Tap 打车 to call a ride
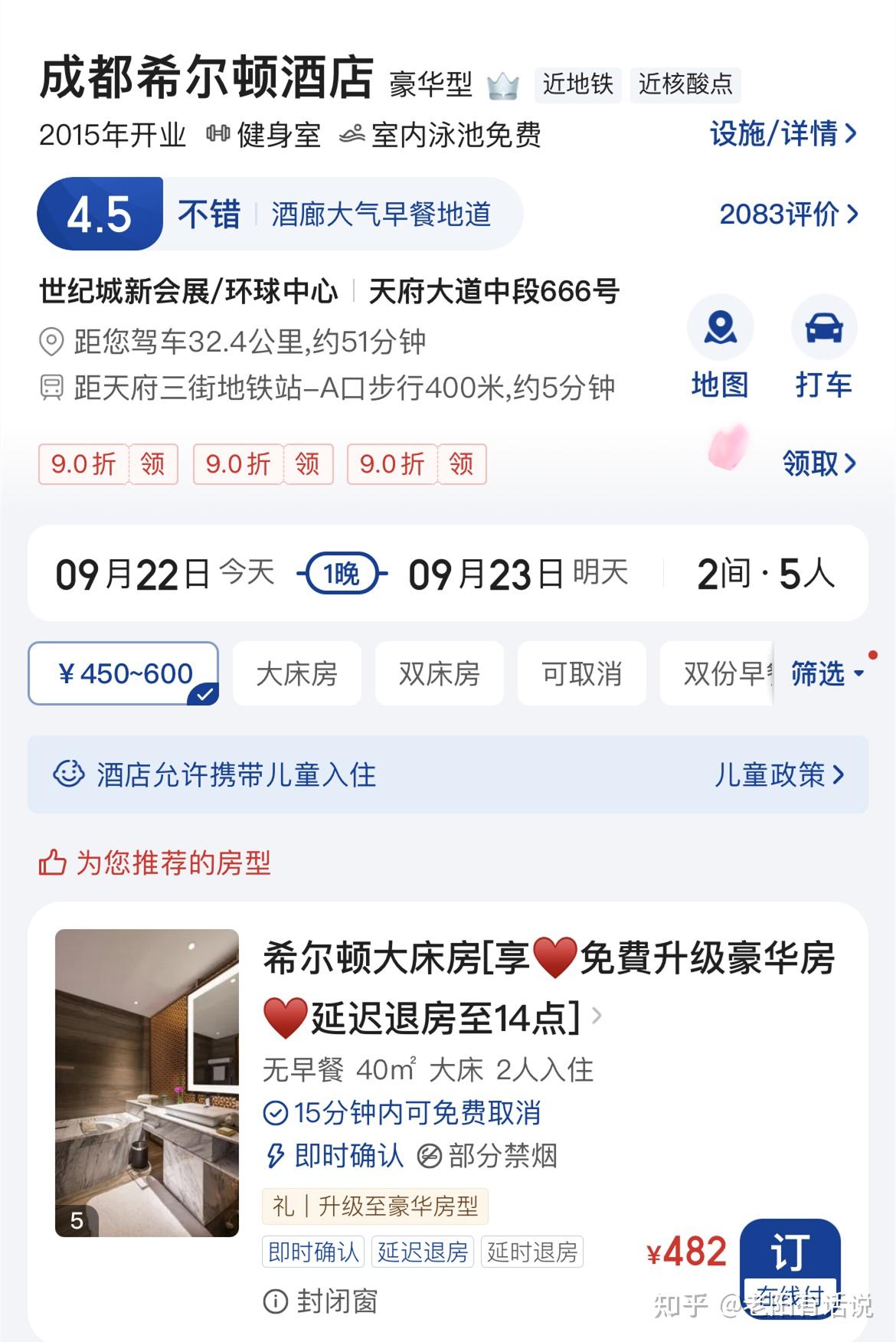Screen dimensions: 896x1342 coord(823,349)
